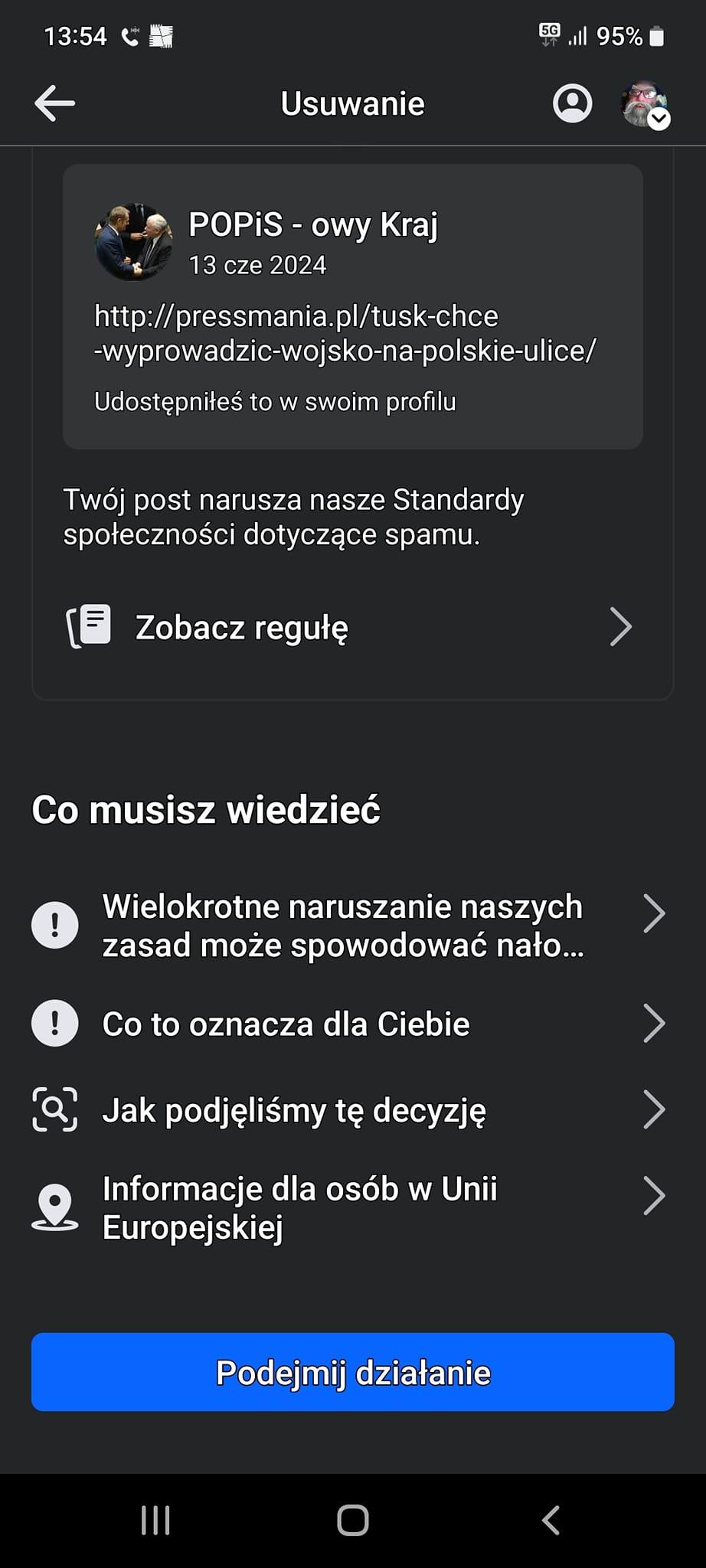Image resolution: width=706 pixels, height=1568 pixels.
Task: Go back using the top-left arrow
Action: (55, 103)
